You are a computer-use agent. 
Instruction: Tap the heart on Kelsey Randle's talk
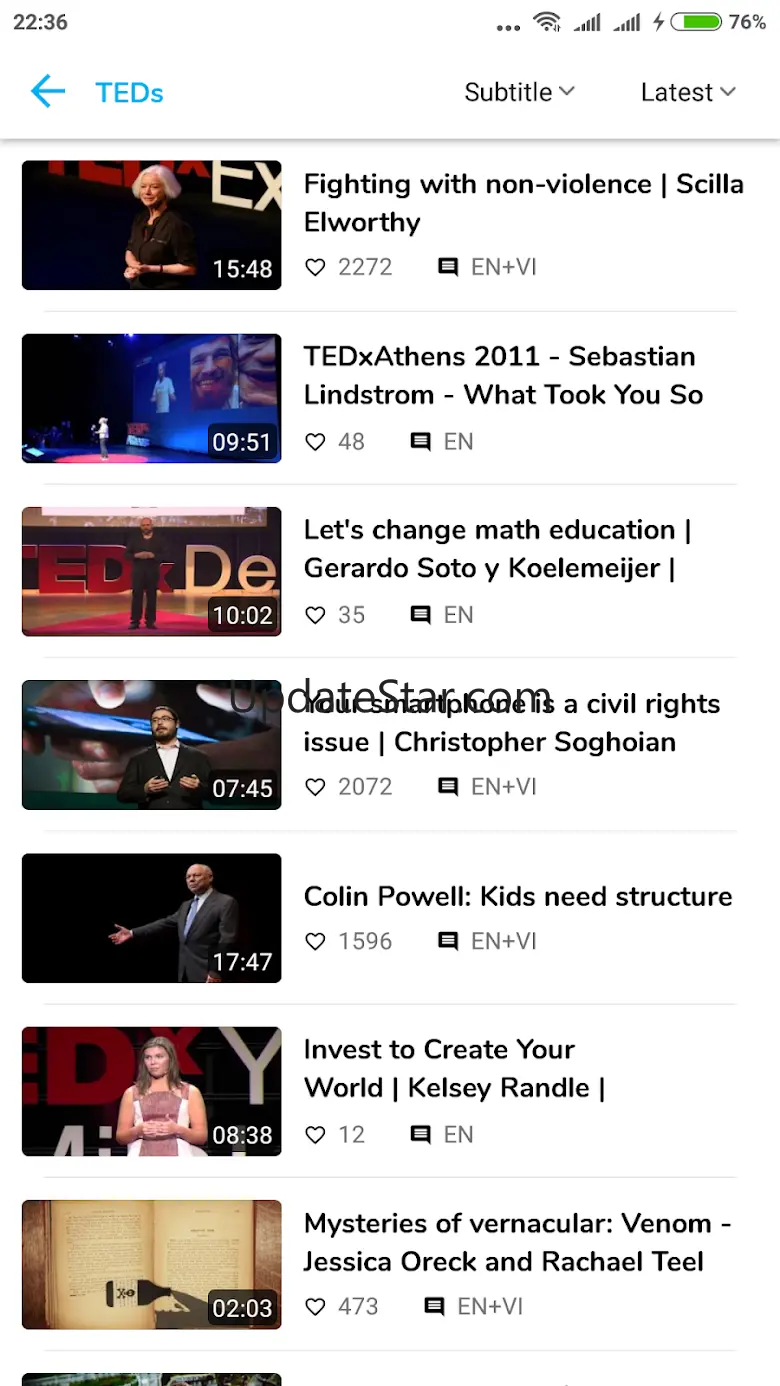[316, 1134]
